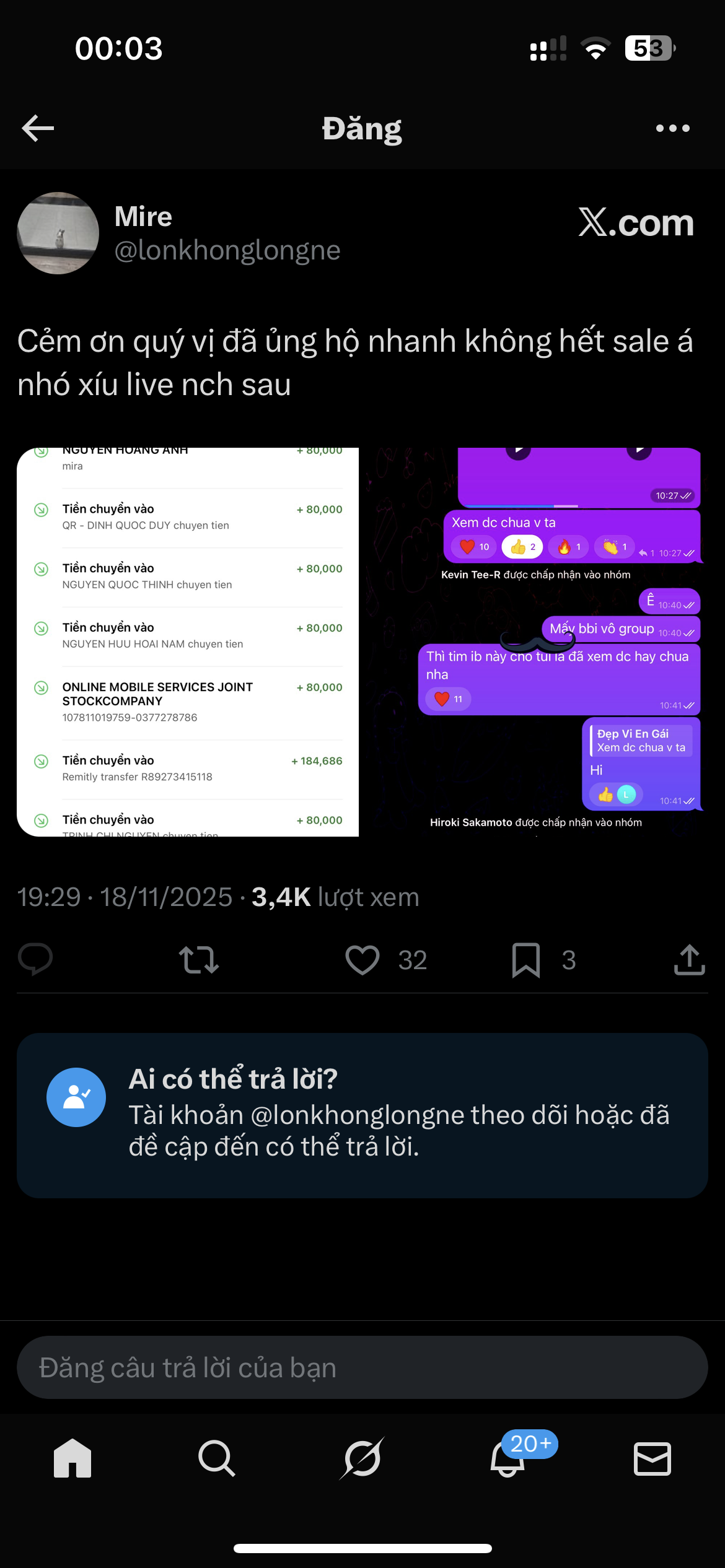Like Mire's post
The height and width of the screenshot is (1568, 725).
362,960
